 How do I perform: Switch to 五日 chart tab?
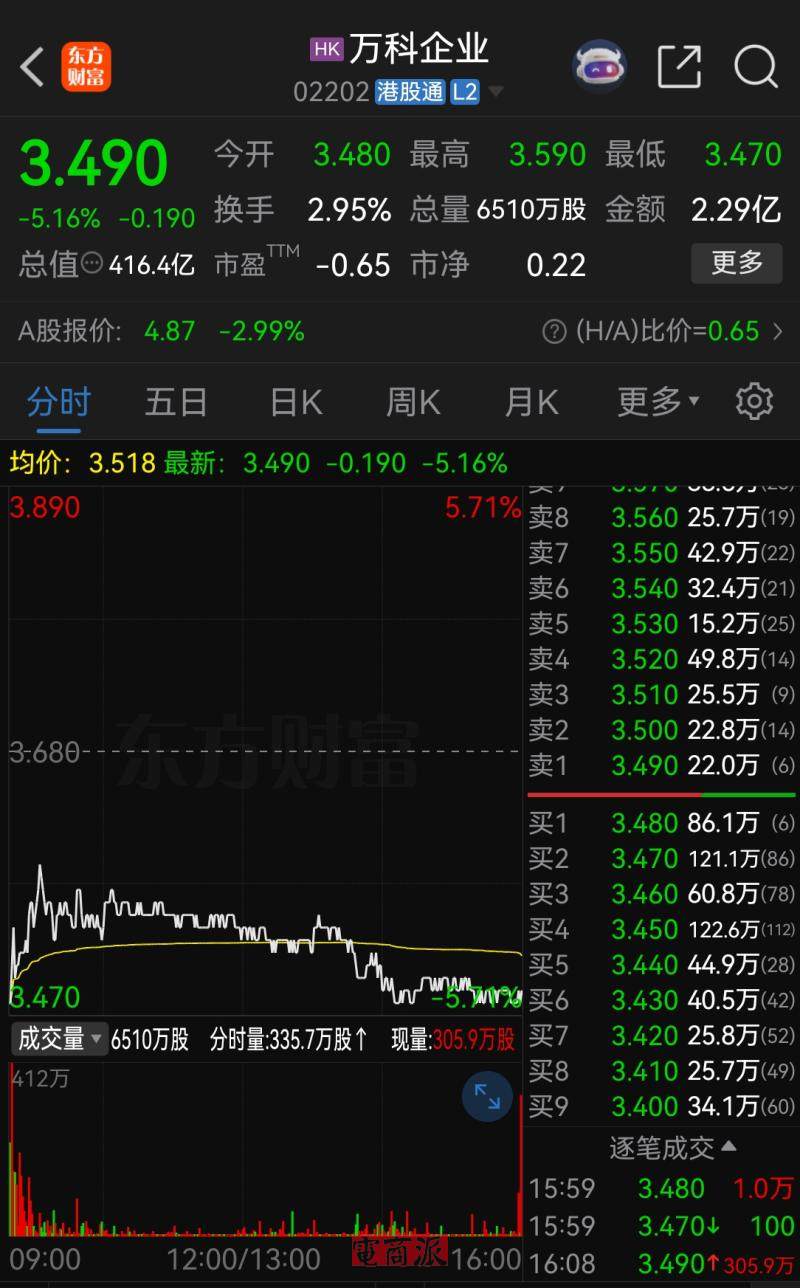(x=176, y=402)
